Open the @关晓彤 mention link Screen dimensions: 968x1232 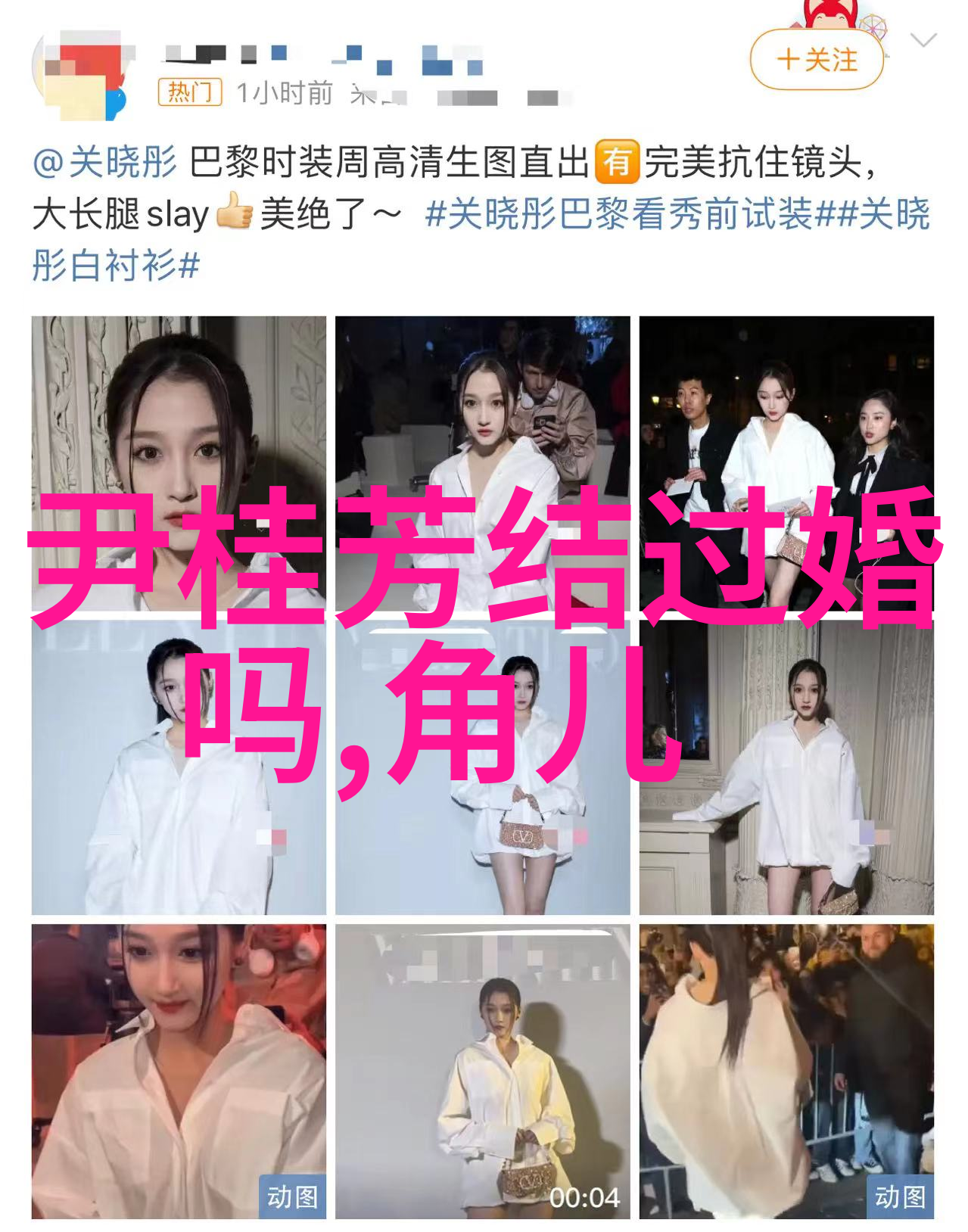click(x=104, y=162)
